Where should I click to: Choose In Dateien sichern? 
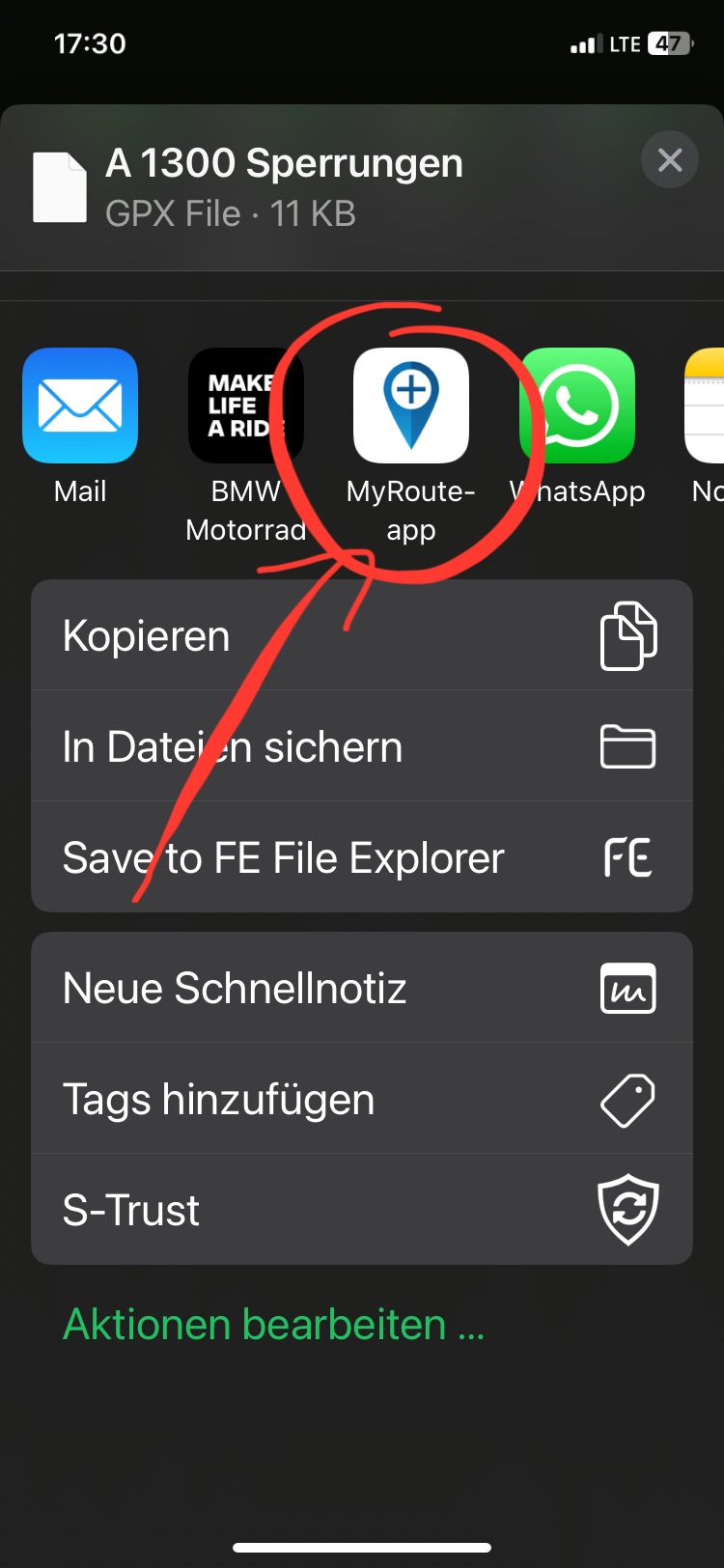click(x=362, y=746)
